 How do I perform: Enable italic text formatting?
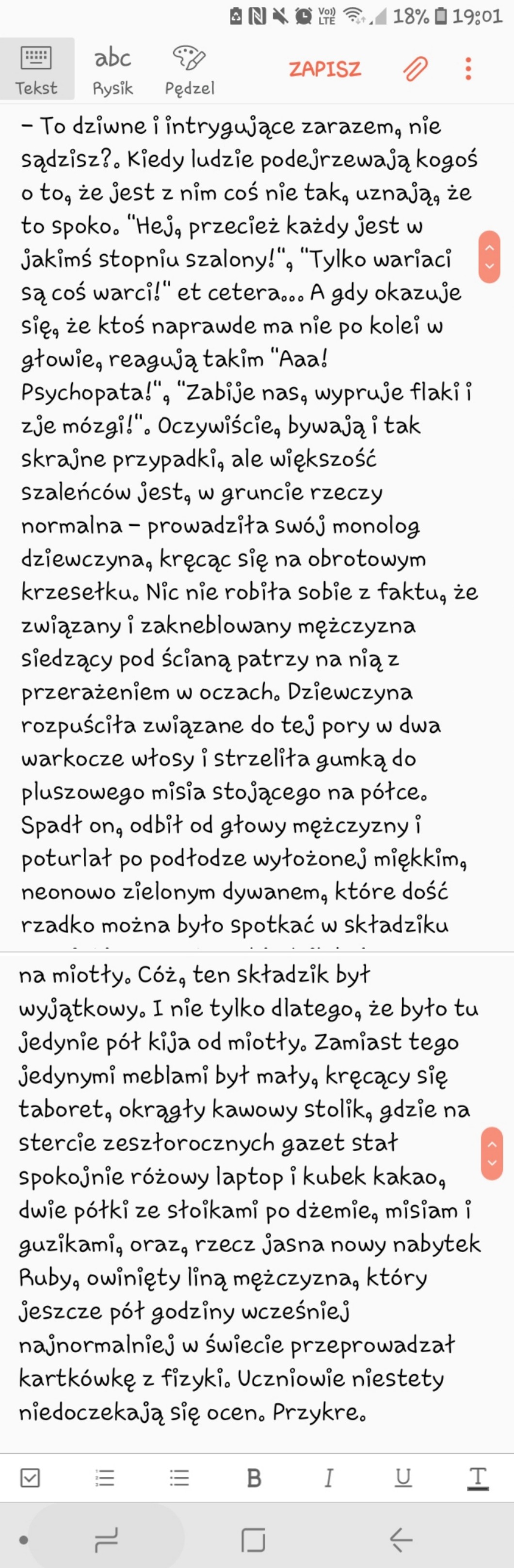point(329,1478)
